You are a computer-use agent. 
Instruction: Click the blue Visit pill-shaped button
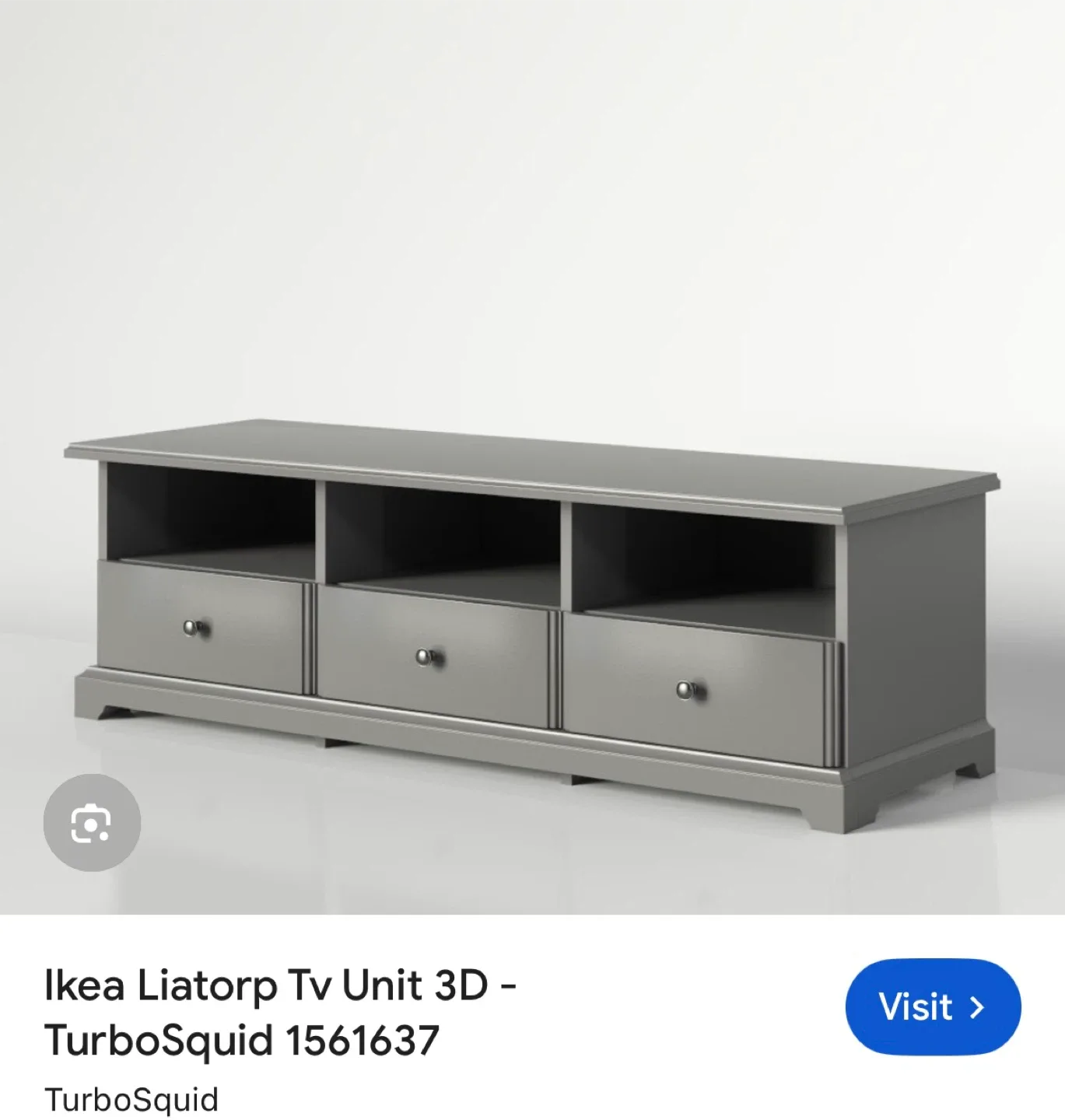pos(930,1006)
